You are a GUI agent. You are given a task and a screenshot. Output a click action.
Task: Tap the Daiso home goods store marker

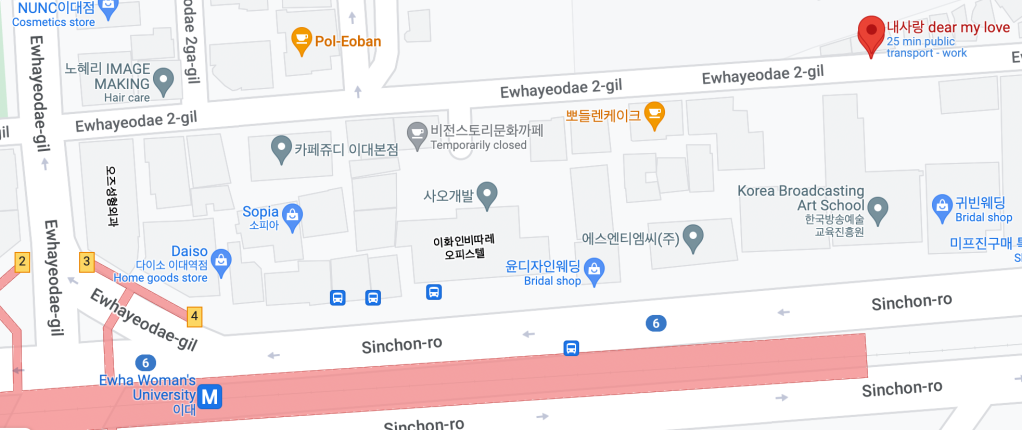click(221, 261)
